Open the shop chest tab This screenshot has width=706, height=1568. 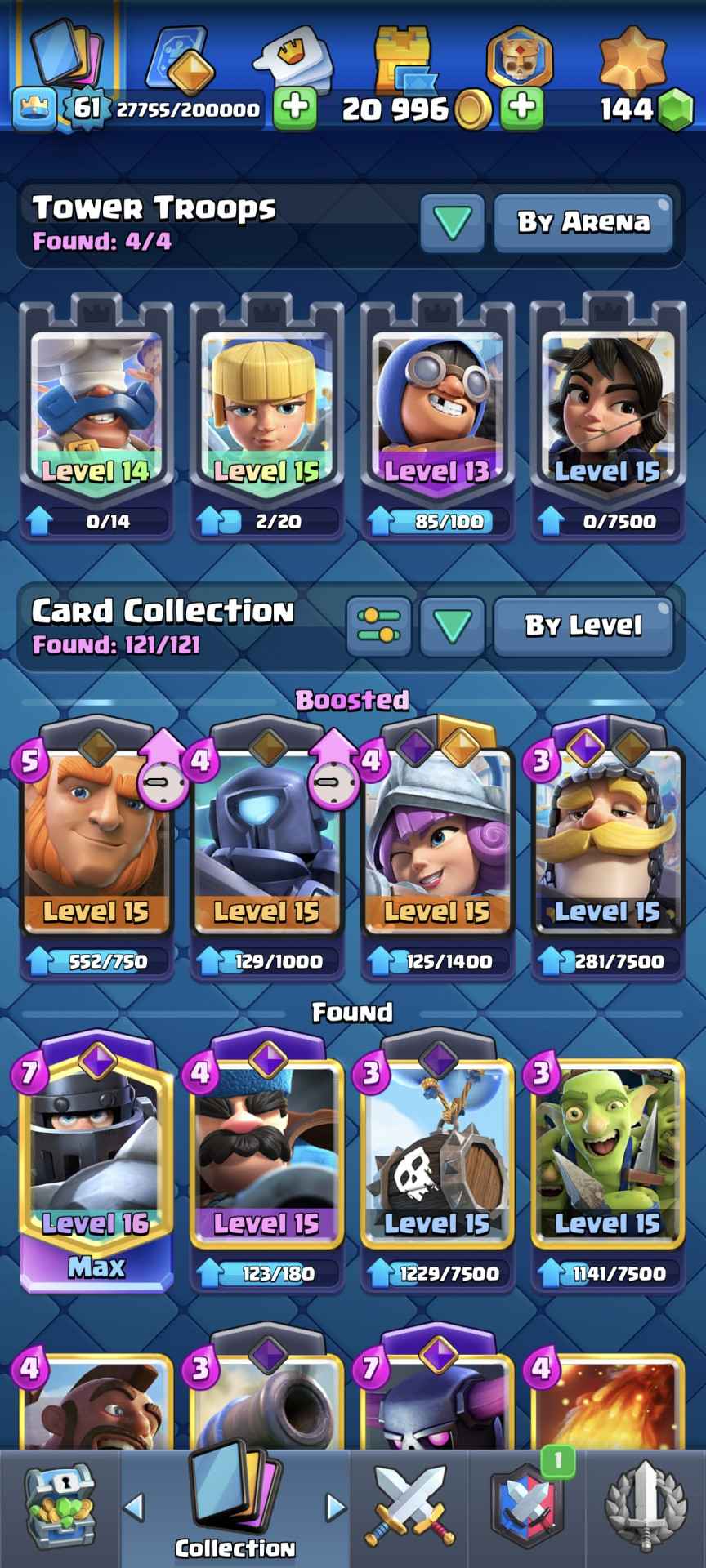pos(60,1507)
